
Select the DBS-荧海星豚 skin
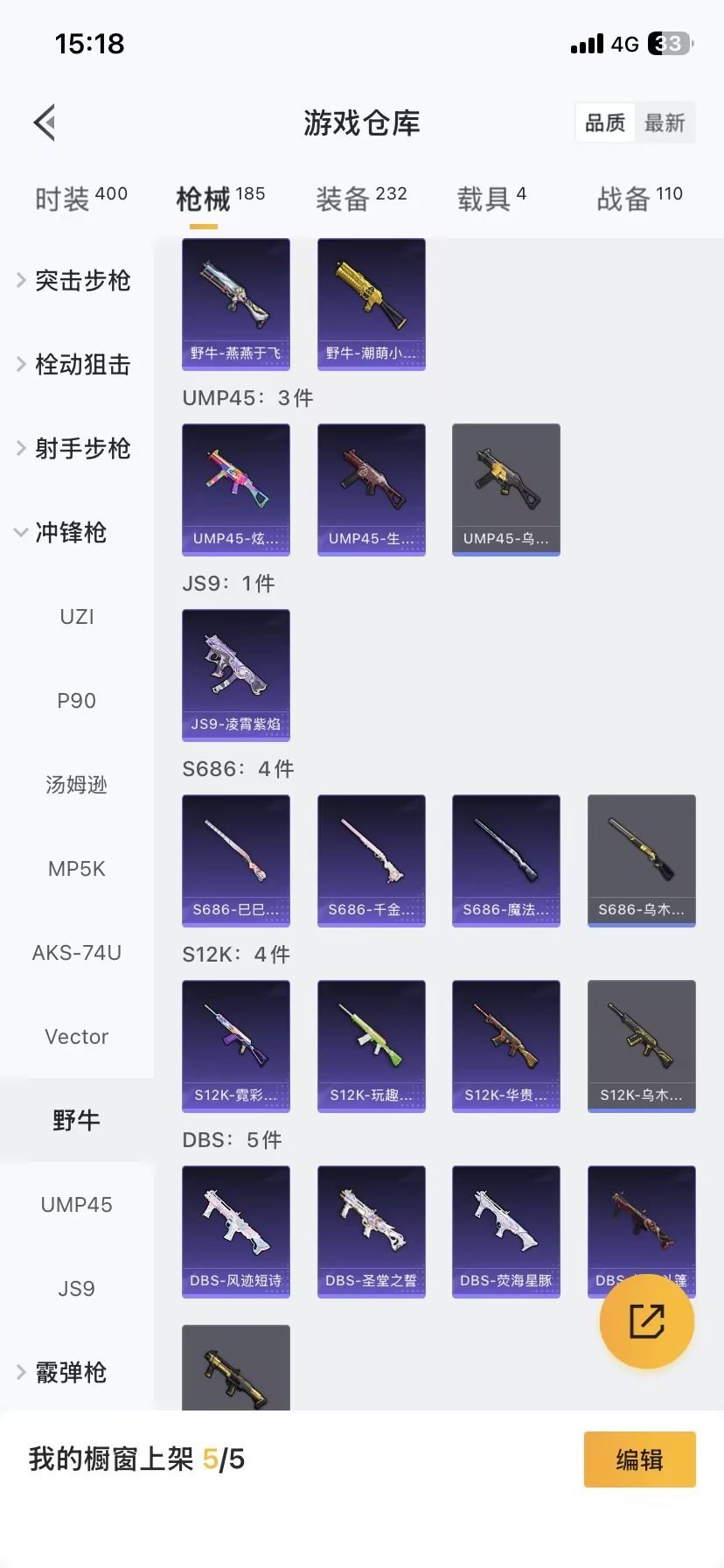pos(505,1231)
